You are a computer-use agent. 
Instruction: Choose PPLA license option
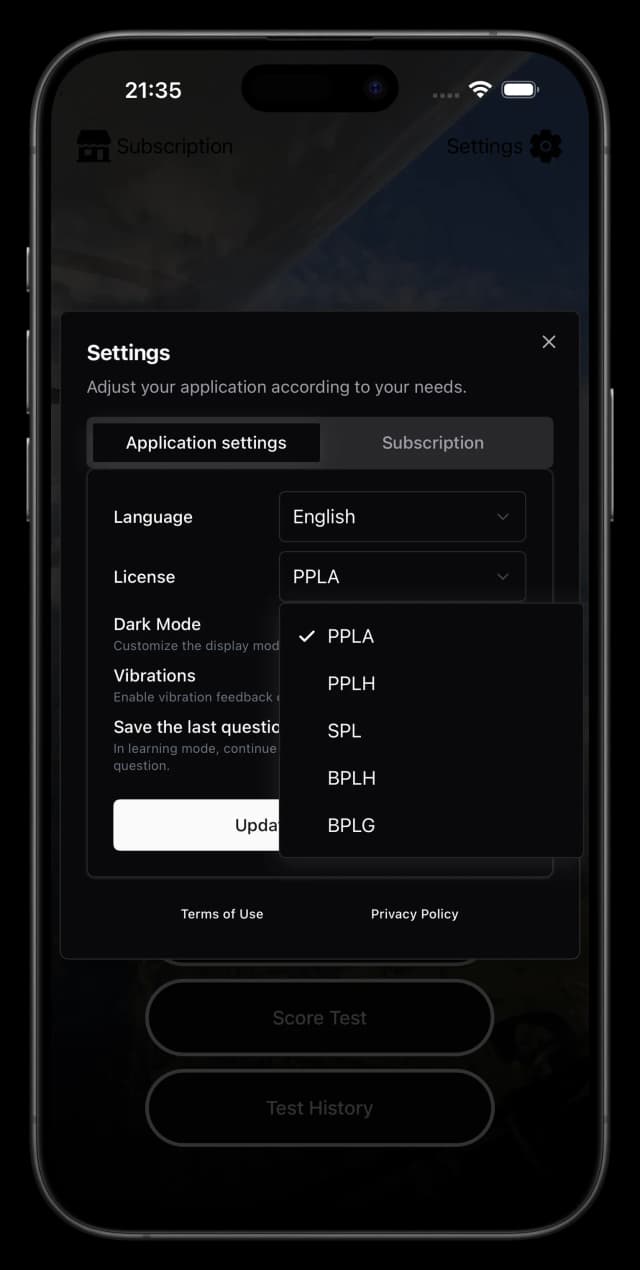point(351,636)
